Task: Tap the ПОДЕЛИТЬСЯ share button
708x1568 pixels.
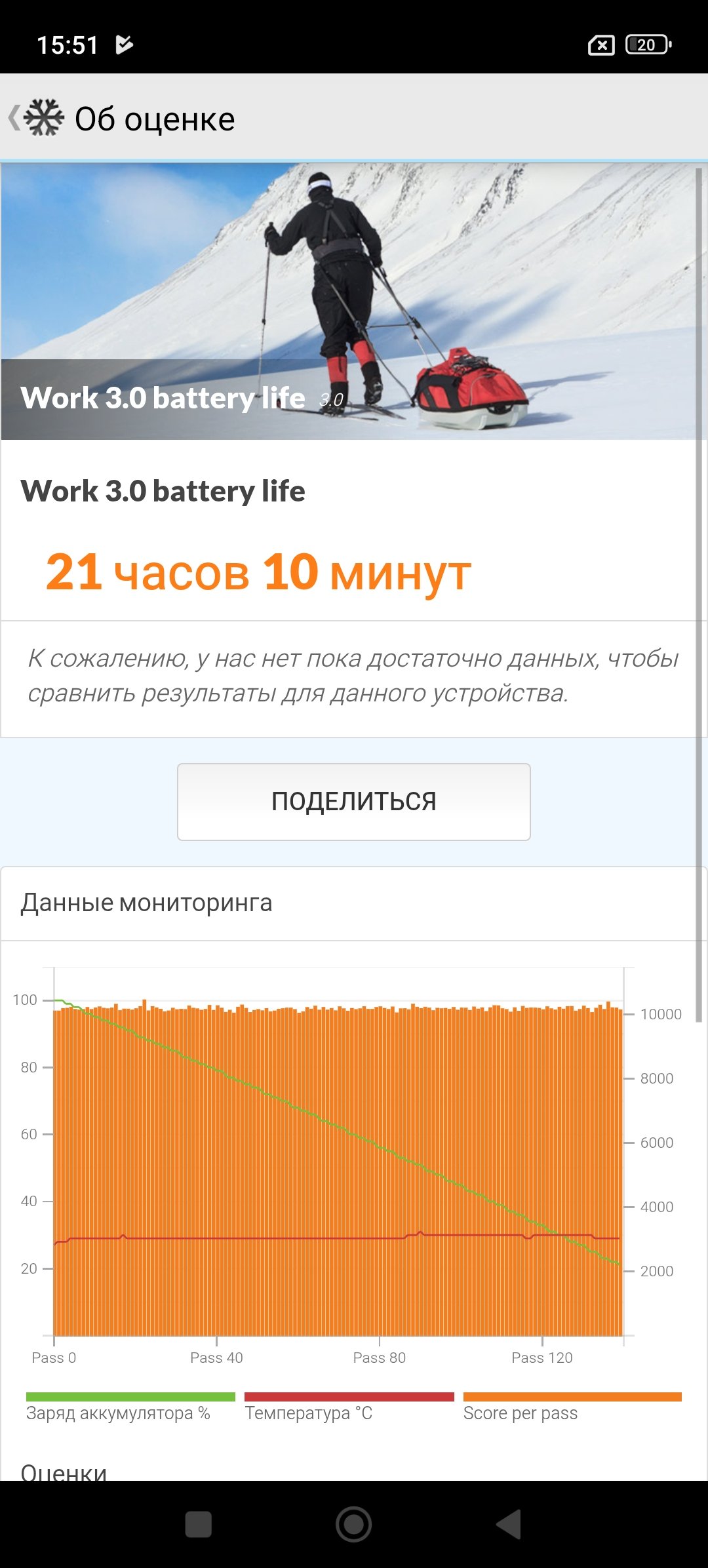Action: (353, 801)
